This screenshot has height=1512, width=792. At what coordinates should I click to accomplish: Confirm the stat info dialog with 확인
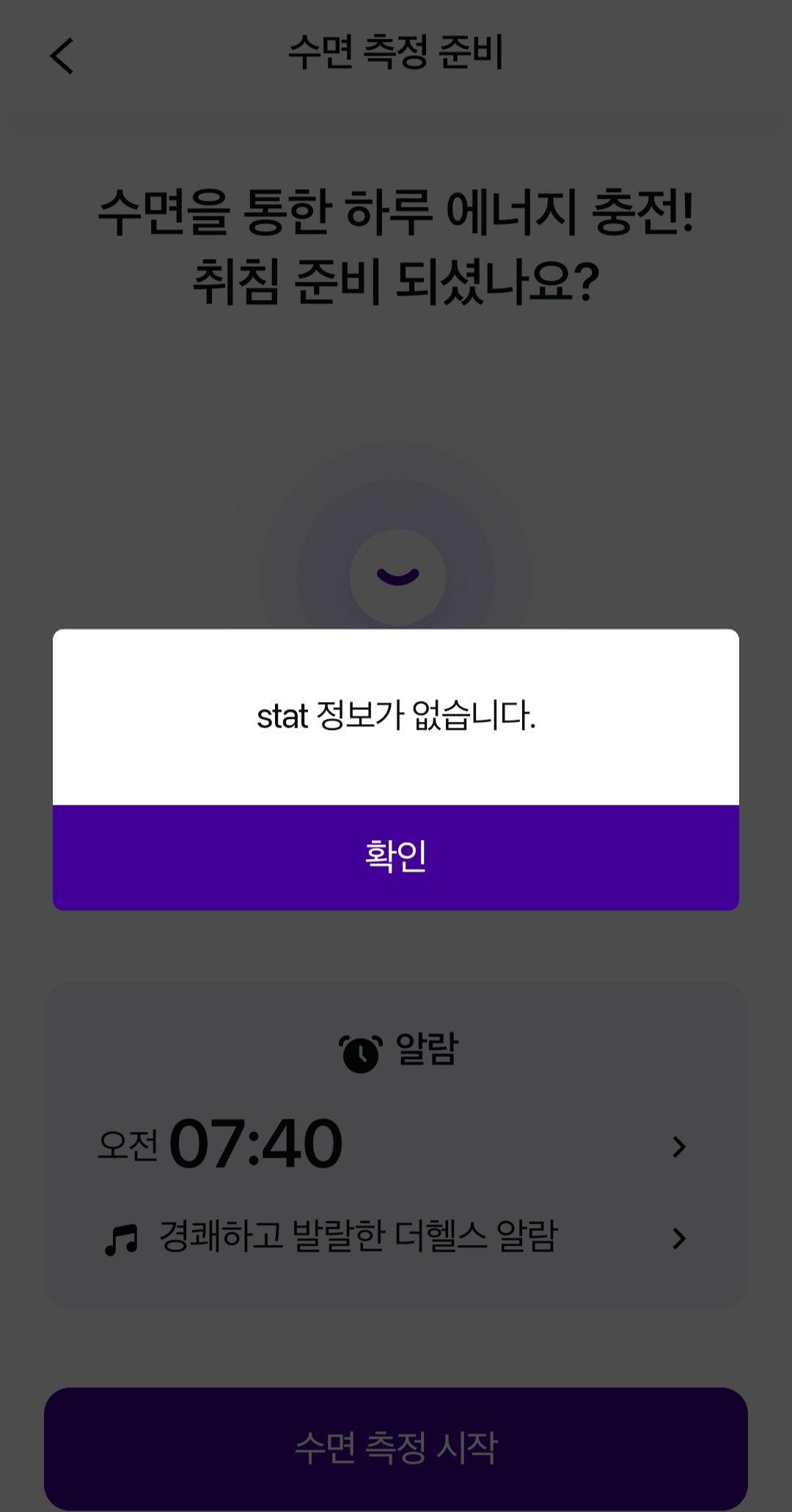pos(396,857)
